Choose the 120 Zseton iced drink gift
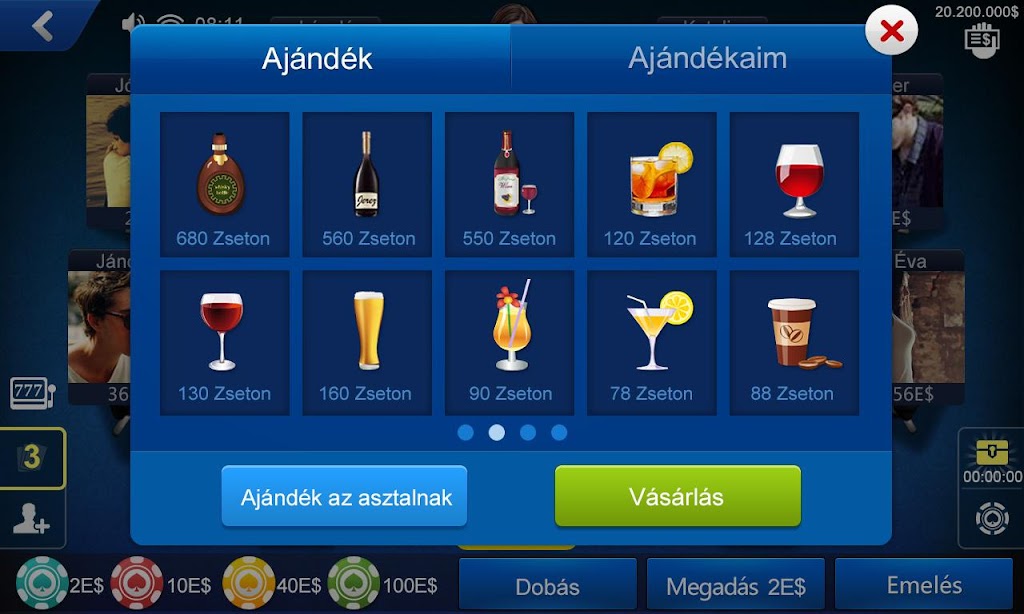 point(651,185)
